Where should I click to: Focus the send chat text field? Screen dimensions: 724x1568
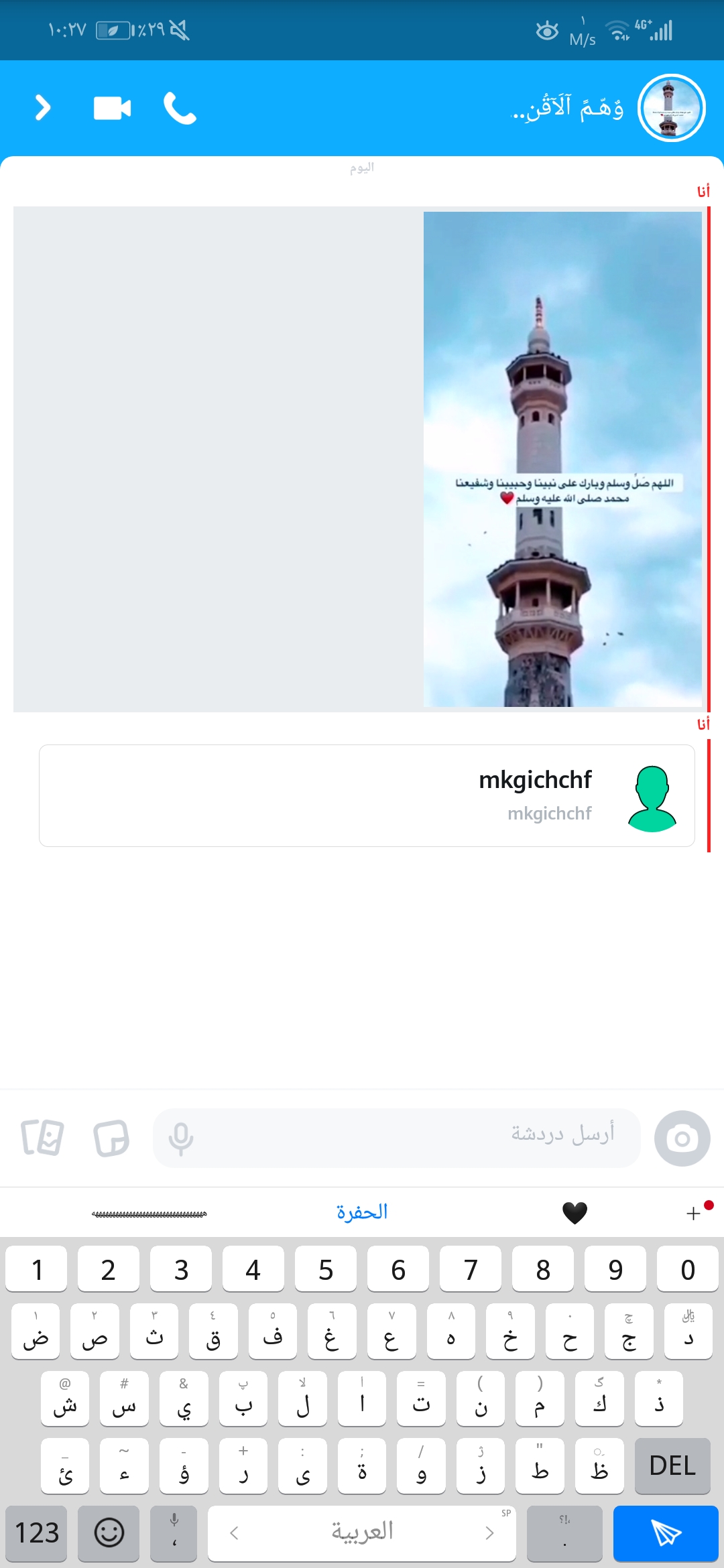click(416, 1137)
